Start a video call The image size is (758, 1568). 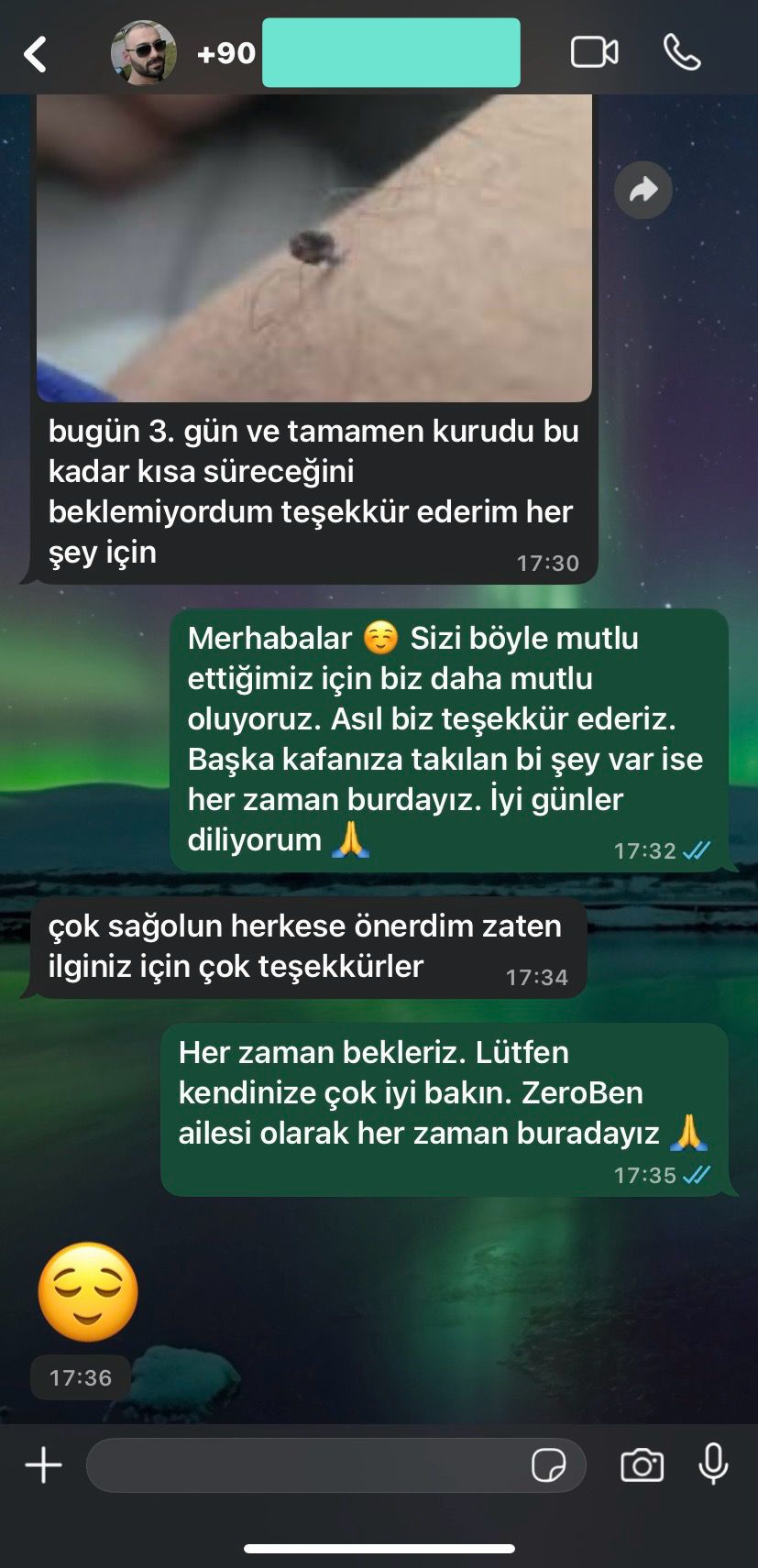coord(594,52)
